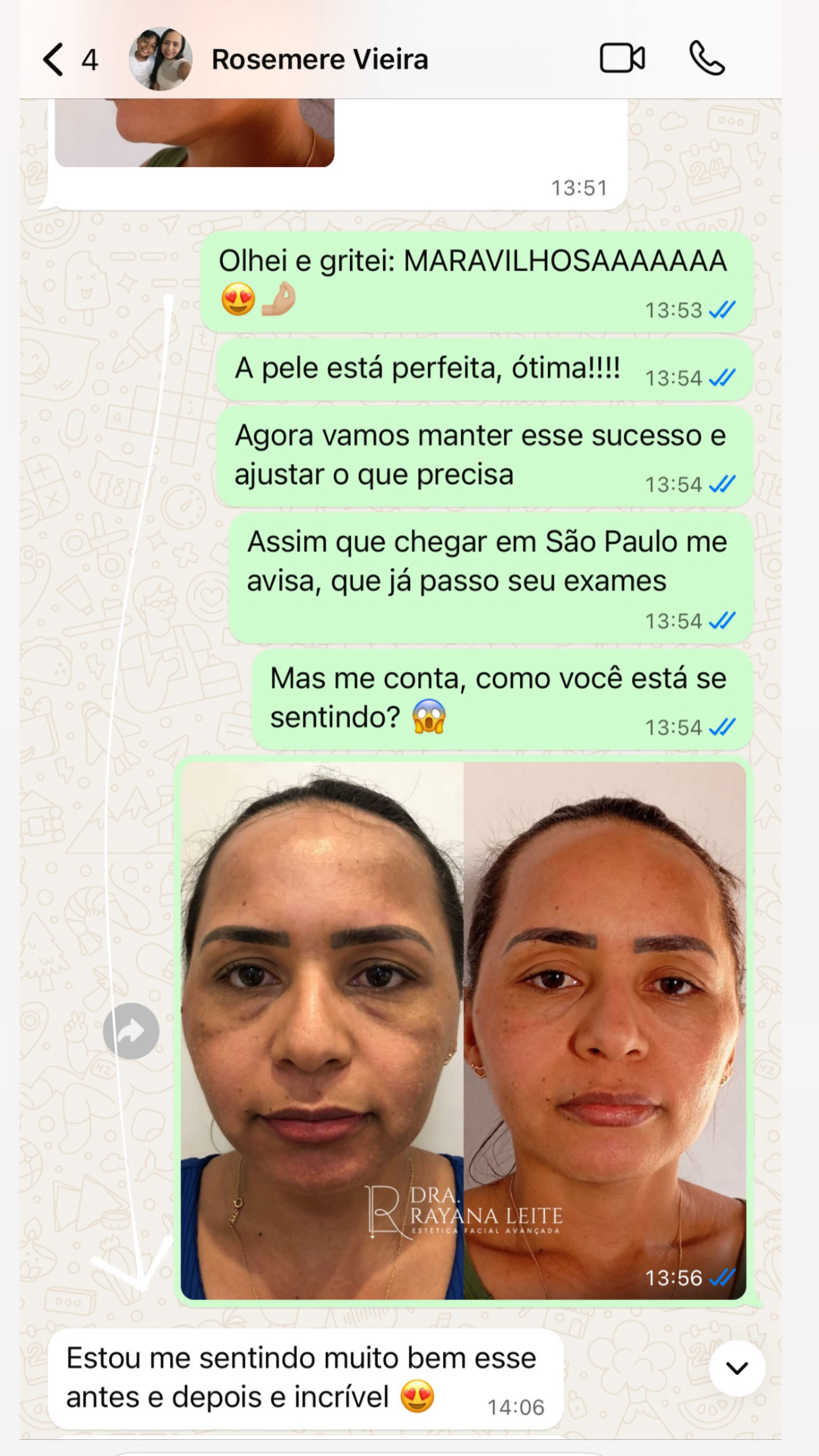The image size is (819, 1456).
Task: Start a video call with Rosemere
Action: point(622,58)
